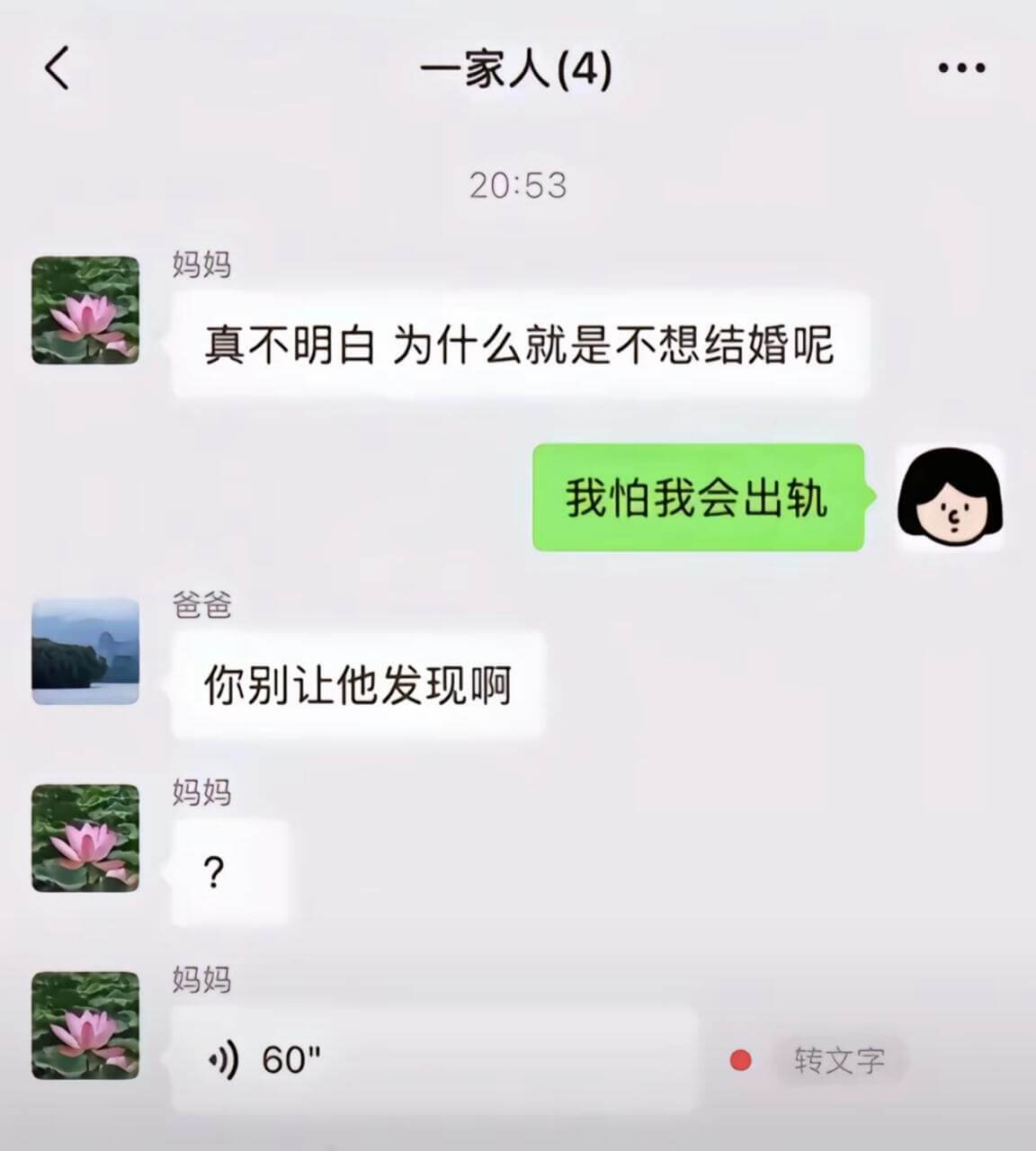Image resolution: width=1036 pixels, height=1151 pixels.
Task: Open the group title 一家人(4)
Action: (x=518, y=72)
